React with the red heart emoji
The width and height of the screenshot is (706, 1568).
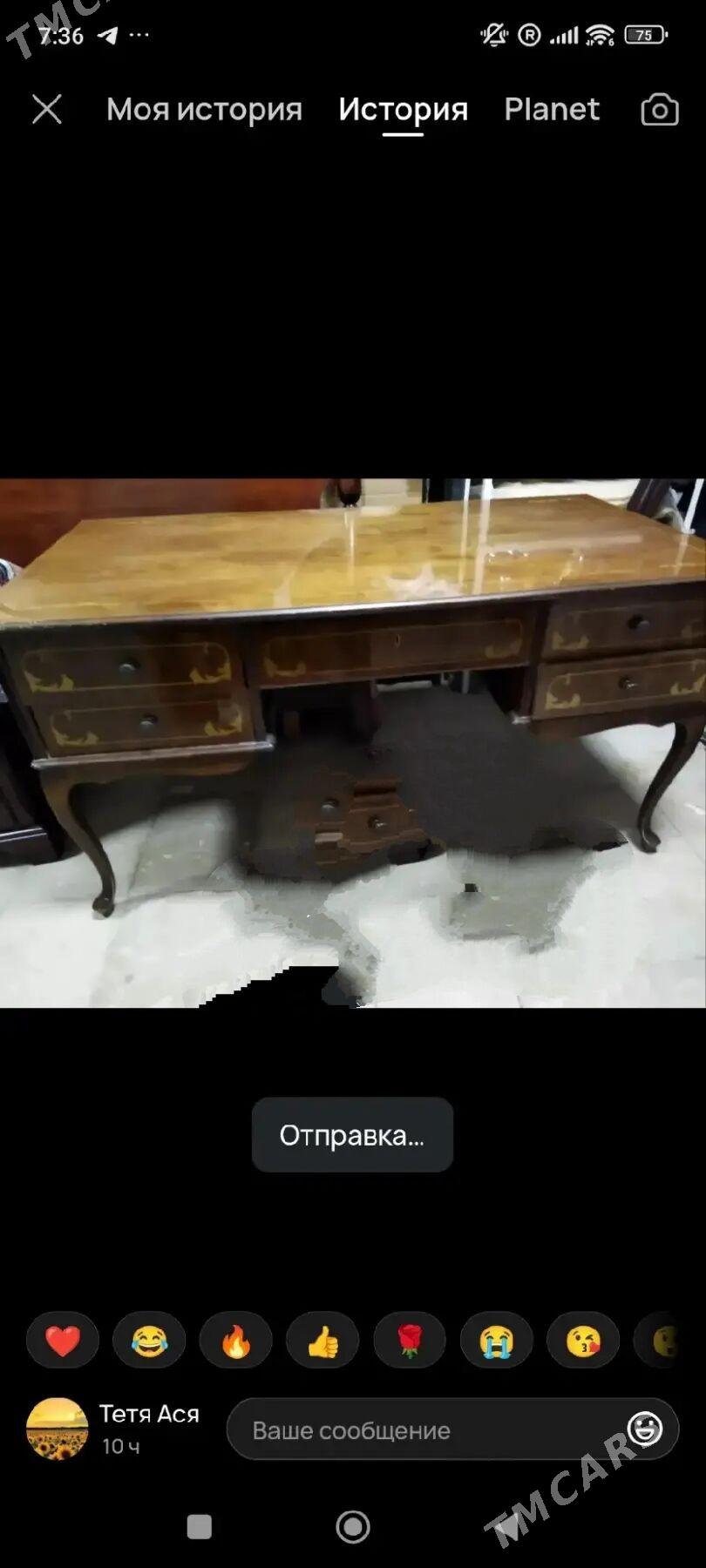click(63, 1341)
